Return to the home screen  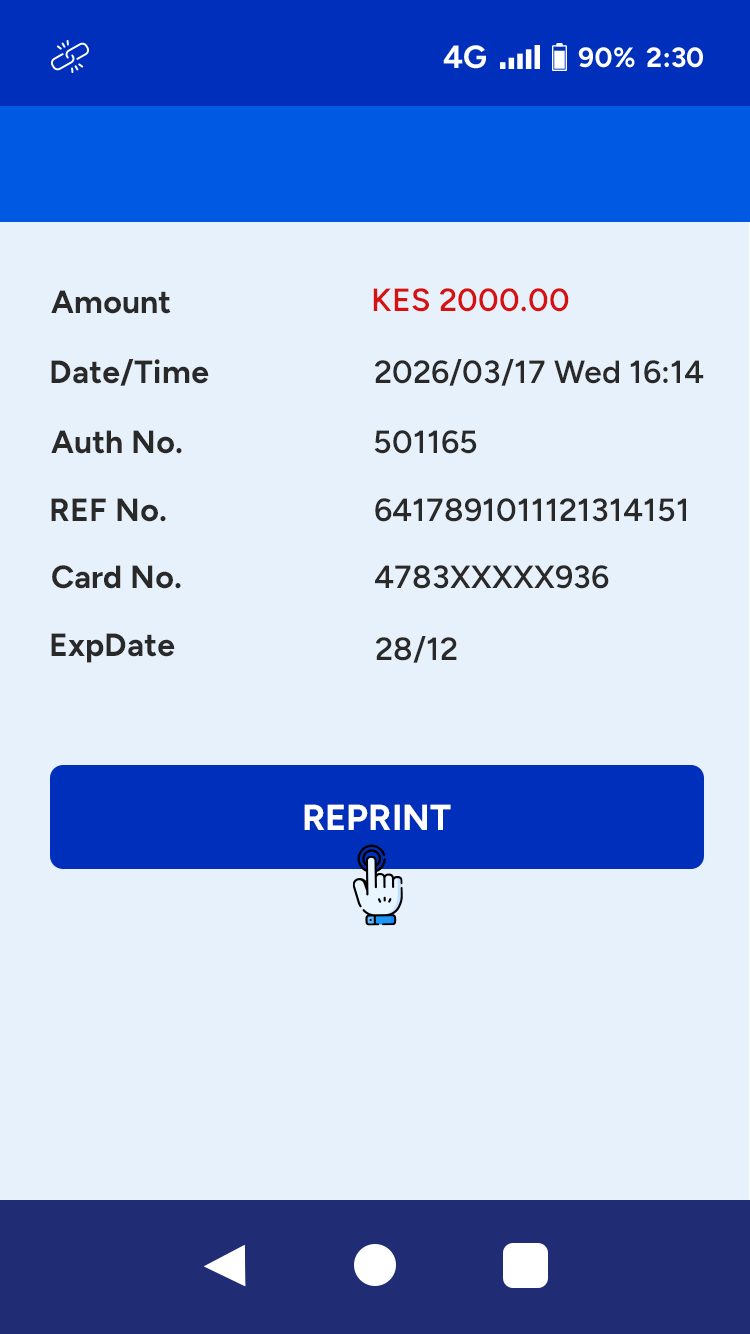[x=375, y=1266]
